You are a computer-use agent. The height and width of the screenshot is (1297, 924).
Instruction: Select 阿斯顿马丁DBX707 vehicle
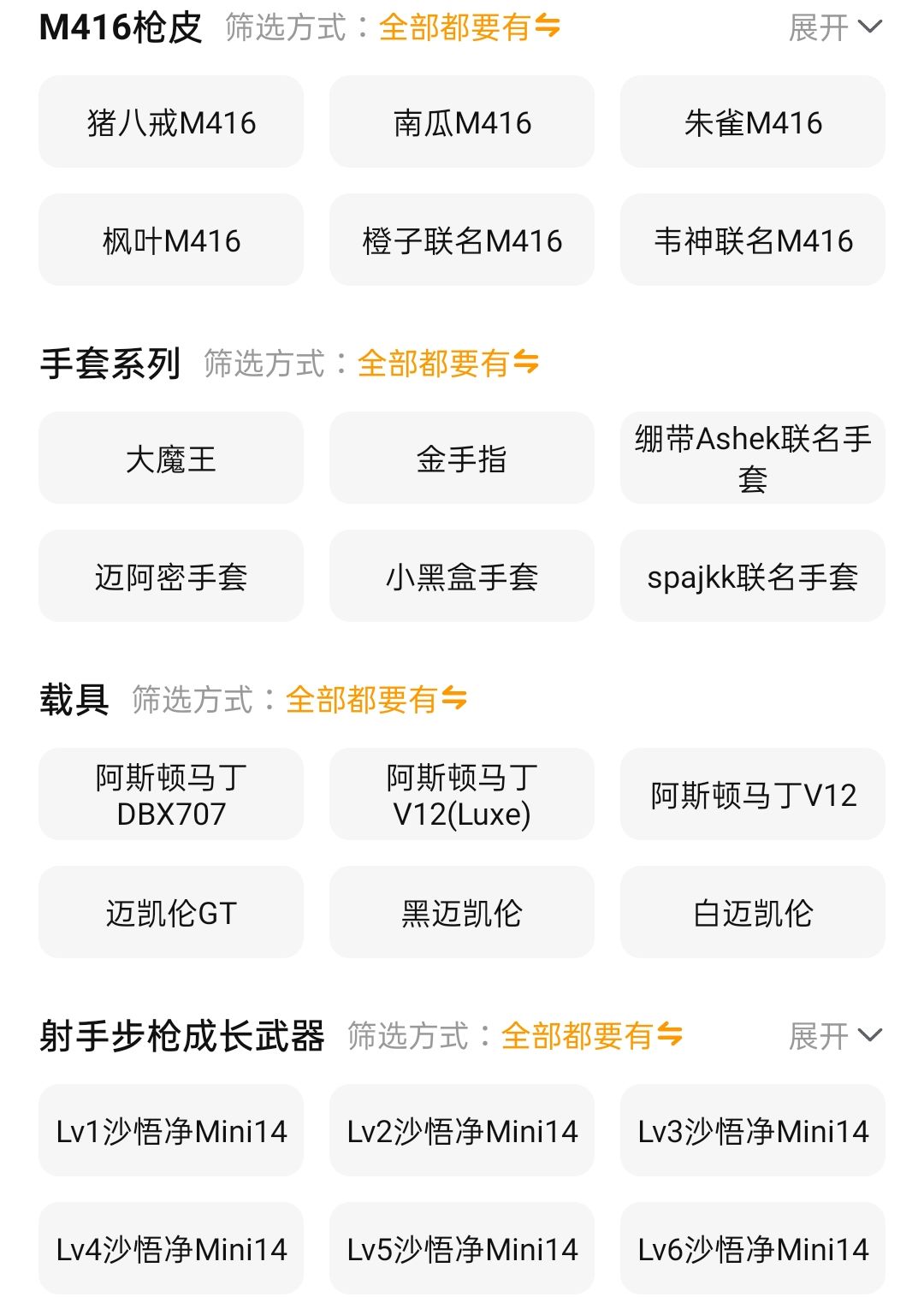point(171,795)
